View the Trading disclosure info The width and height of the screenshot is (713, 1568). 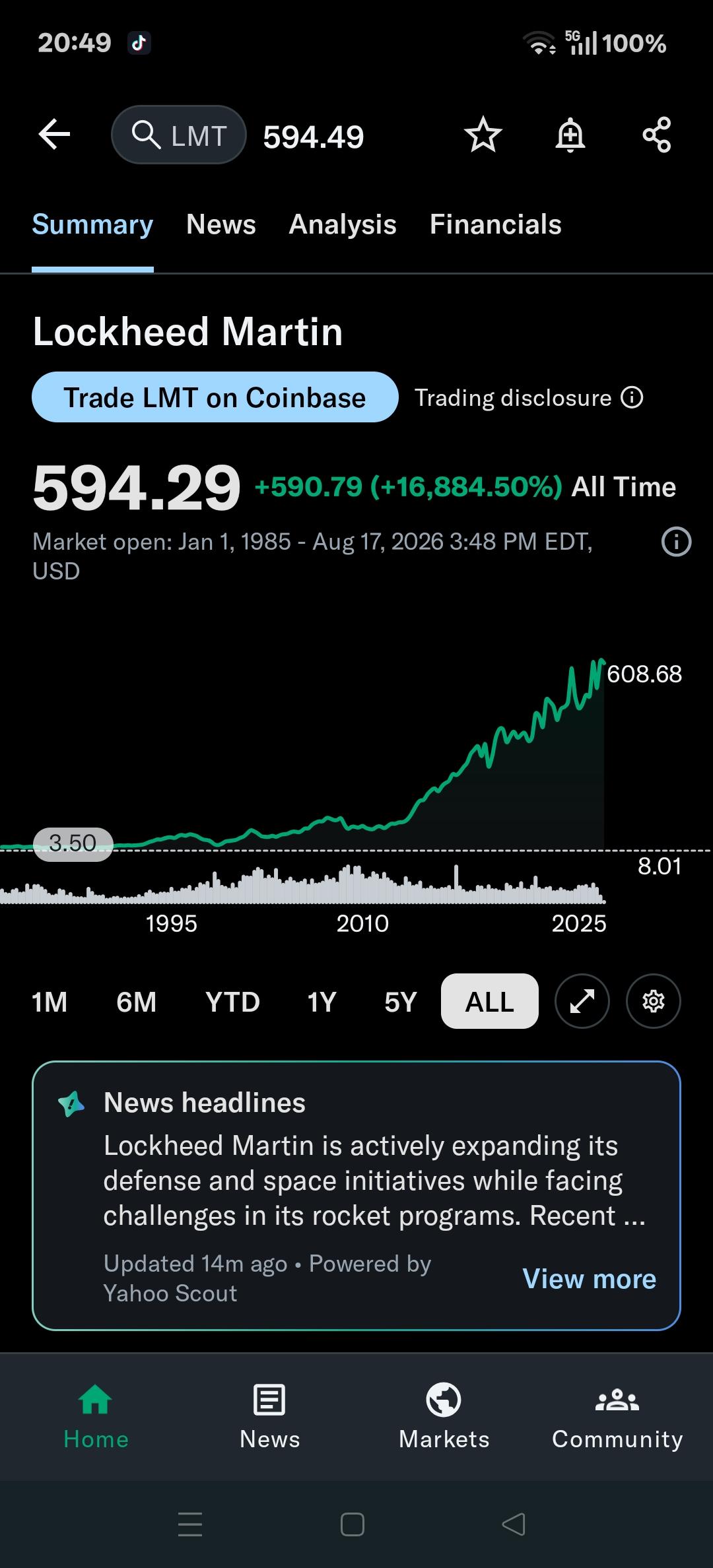tap(529, 398)
